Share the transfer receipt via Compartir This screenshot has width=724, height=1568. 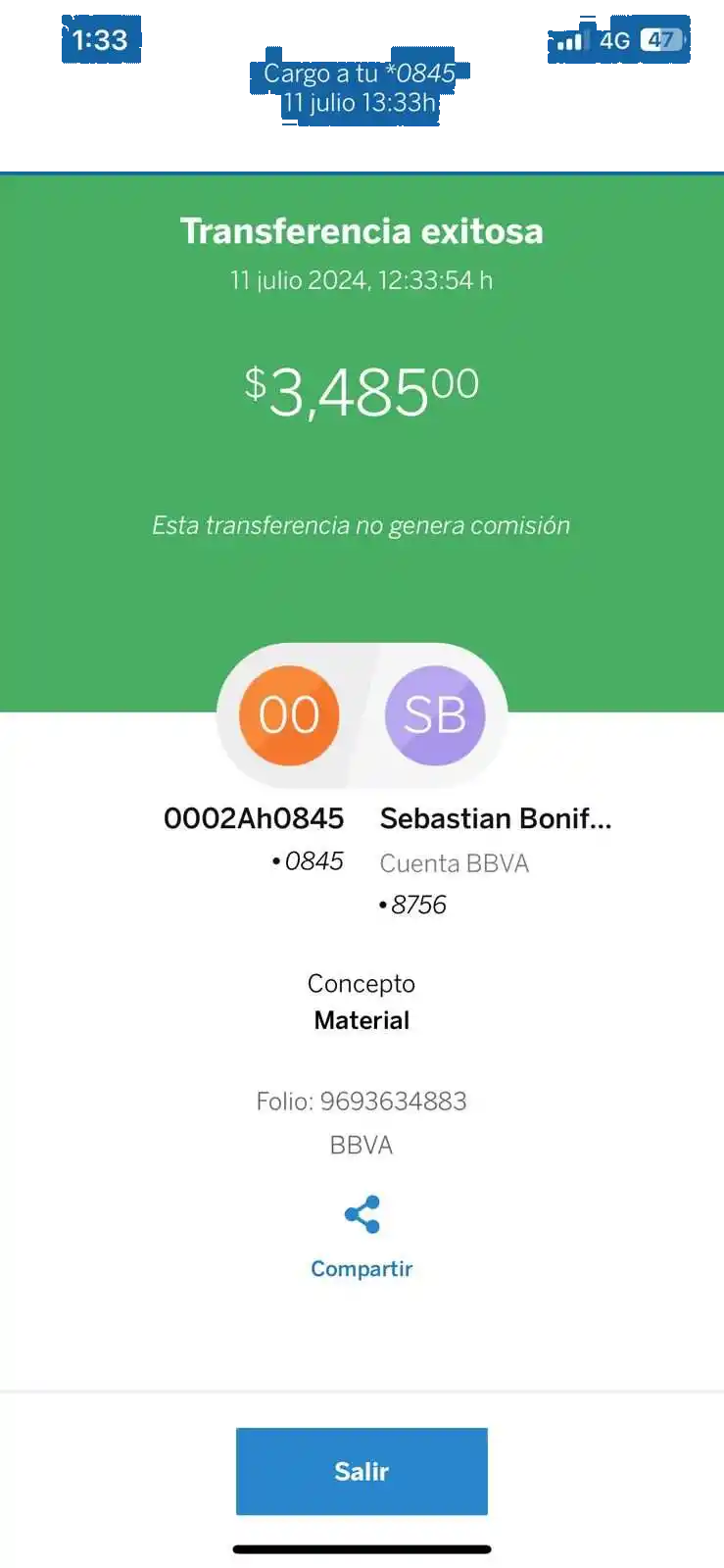click(362, 1236)
